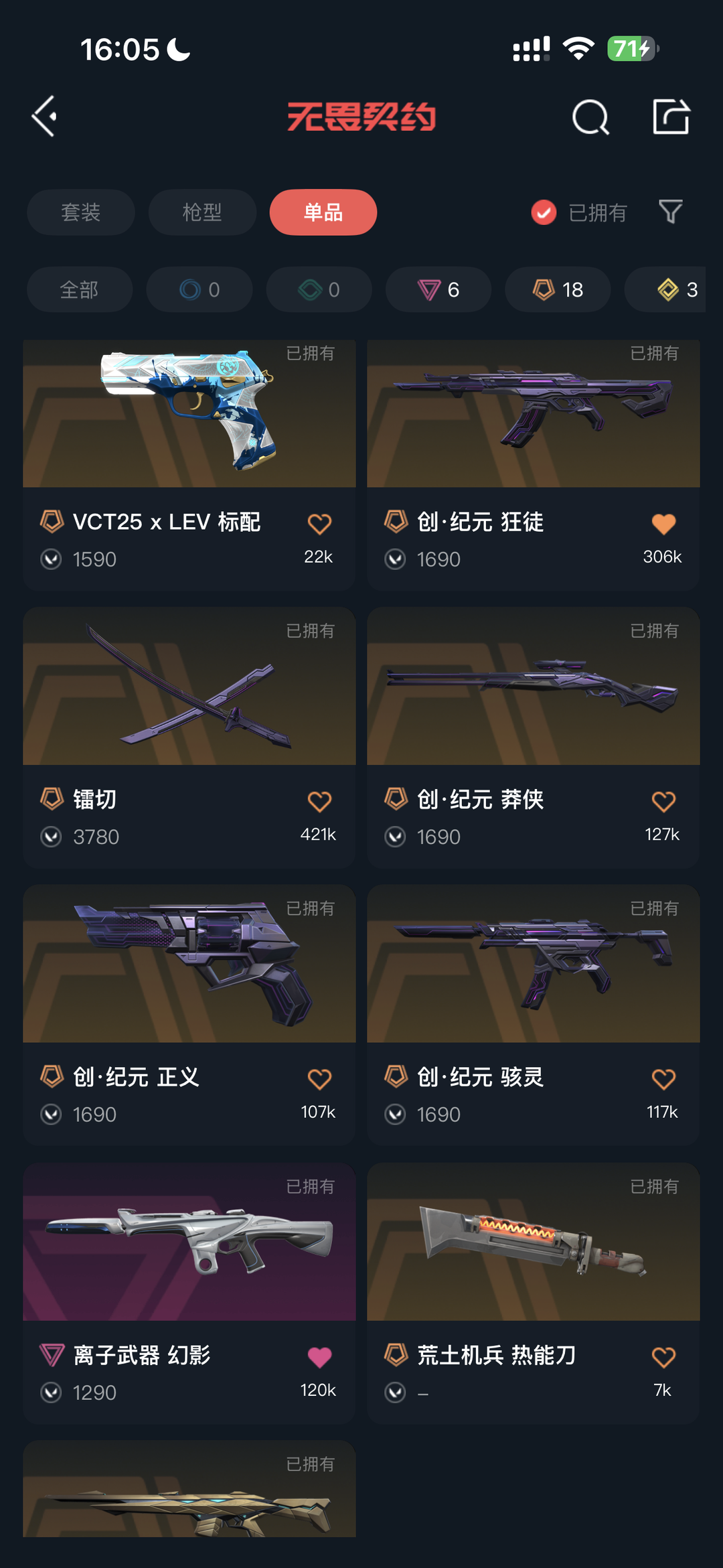Open the search icon
Viewport: 723px width, 1568px height.
(x=590, y=117)
